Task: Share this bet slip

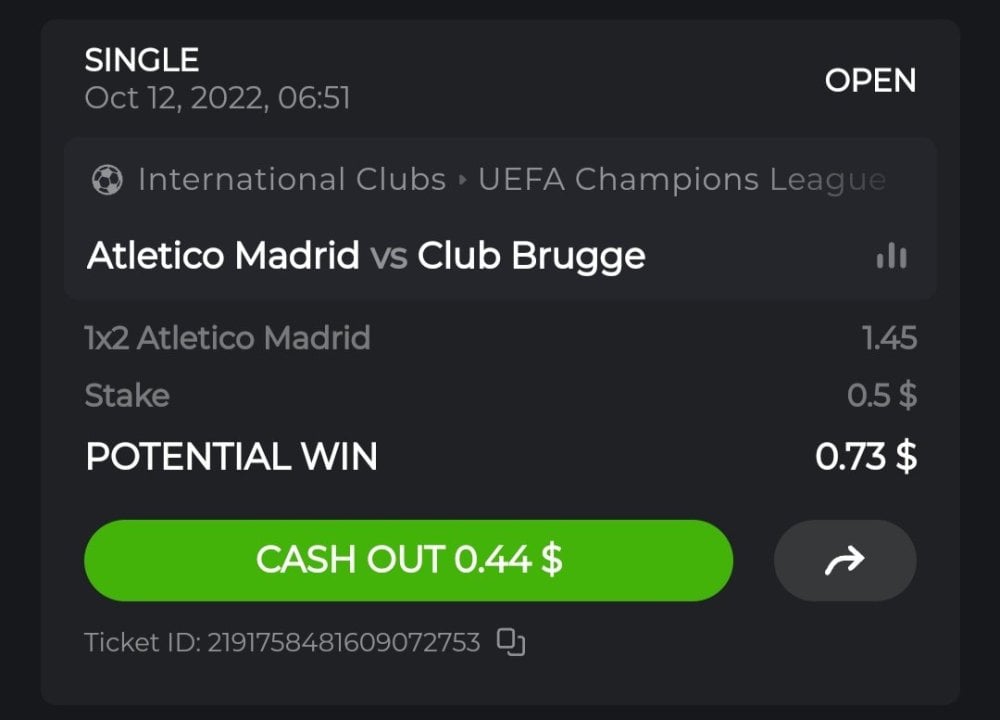Action: (844, 561)
